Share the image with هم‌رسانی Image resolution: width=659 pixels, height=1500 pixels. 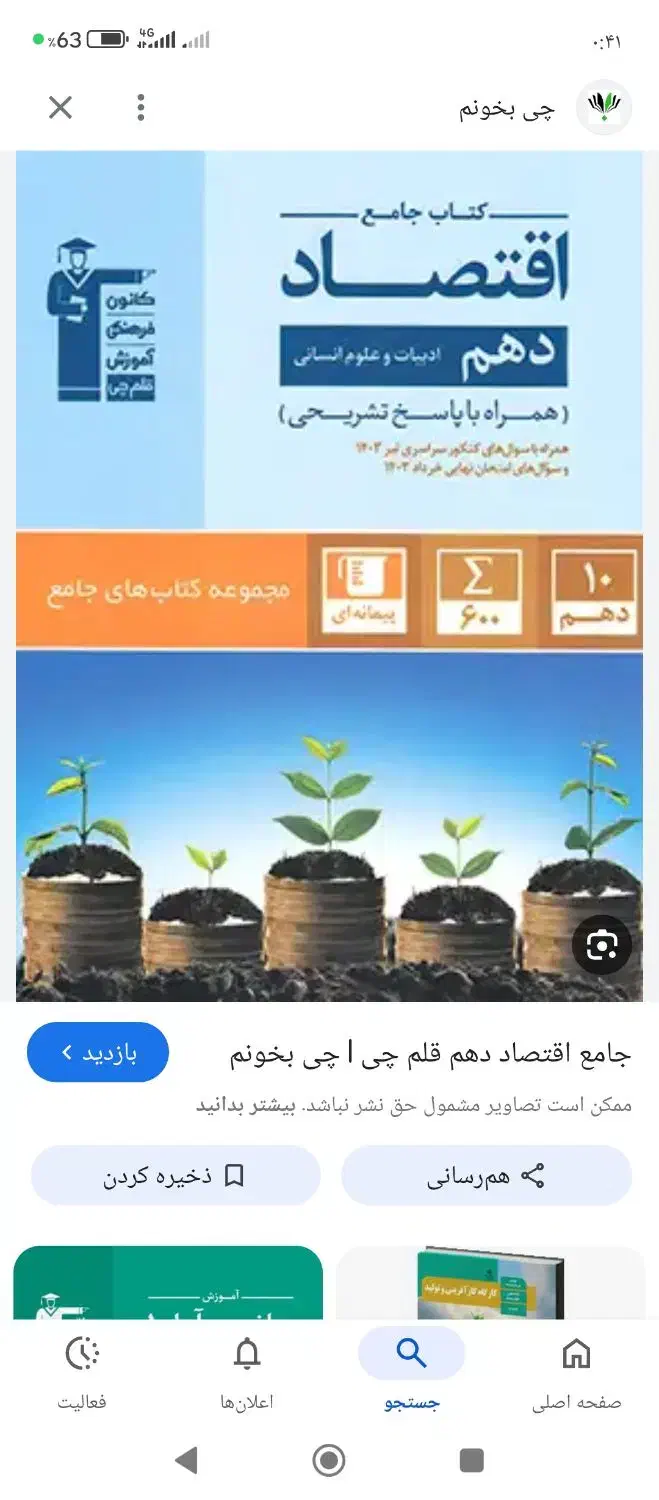[x=486, y=1176]
